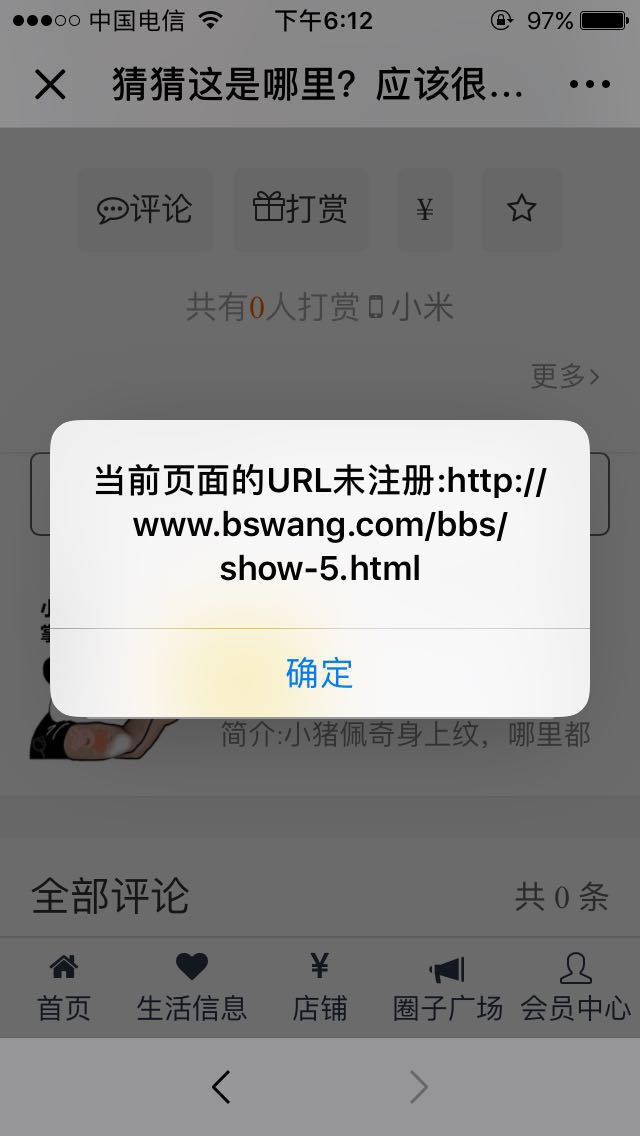Open the 更多 more link
Image resolution: width=640 pixels, height=1136 pixels.
click(565, 376)
